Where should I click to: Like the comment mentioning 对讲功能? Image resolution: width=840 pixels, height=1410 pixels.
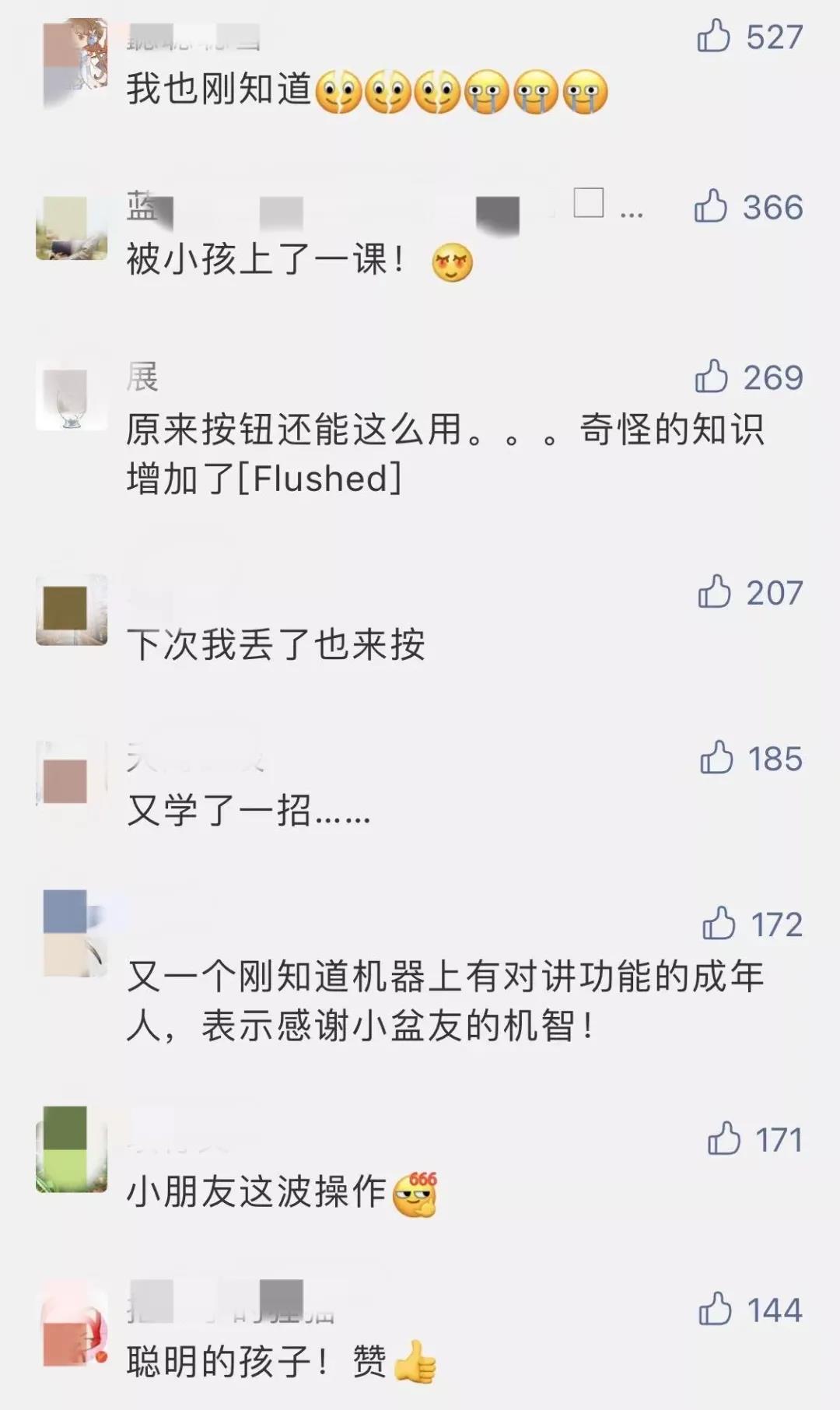point(719,924)
